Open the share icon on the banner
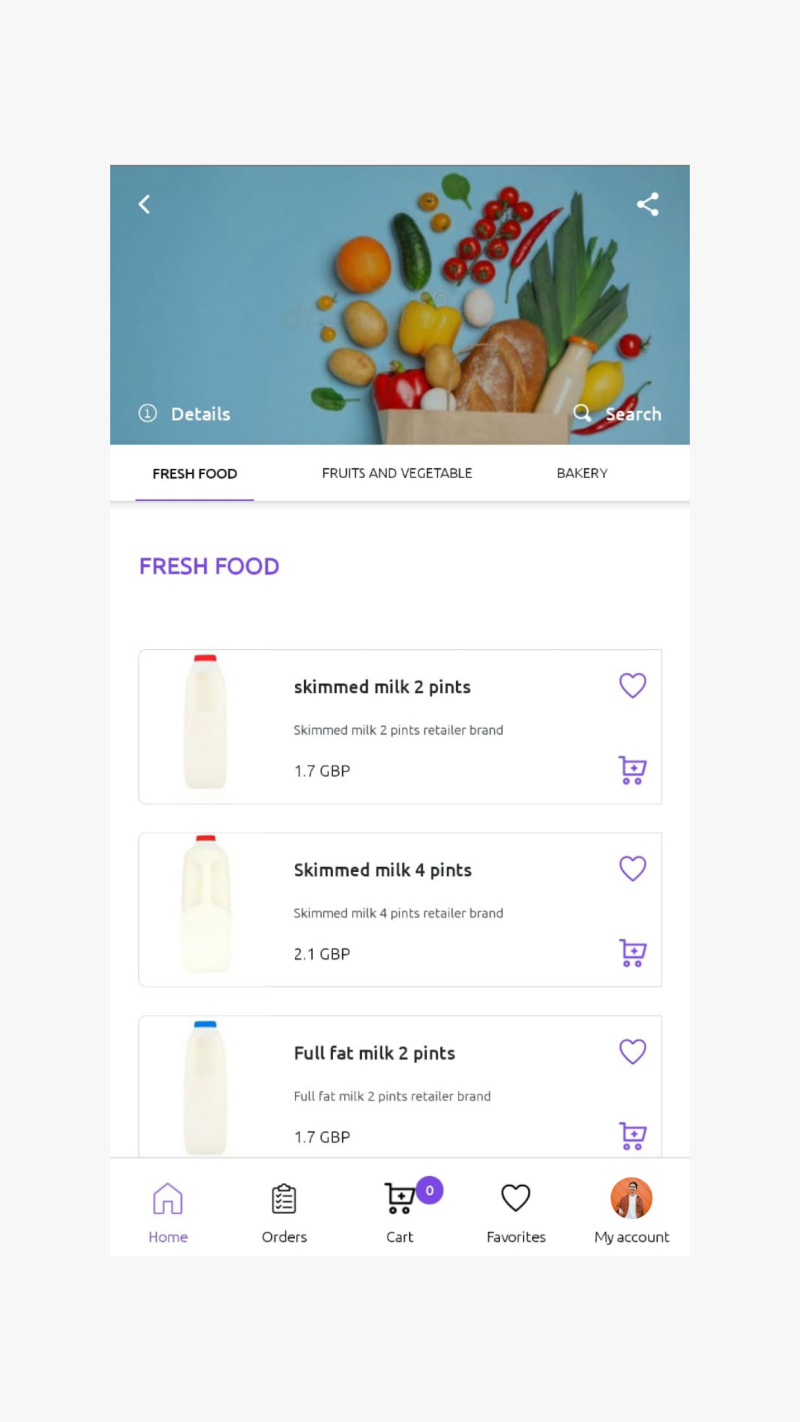Viewport: 800px width, 1422px height. (x=648, y=204)
